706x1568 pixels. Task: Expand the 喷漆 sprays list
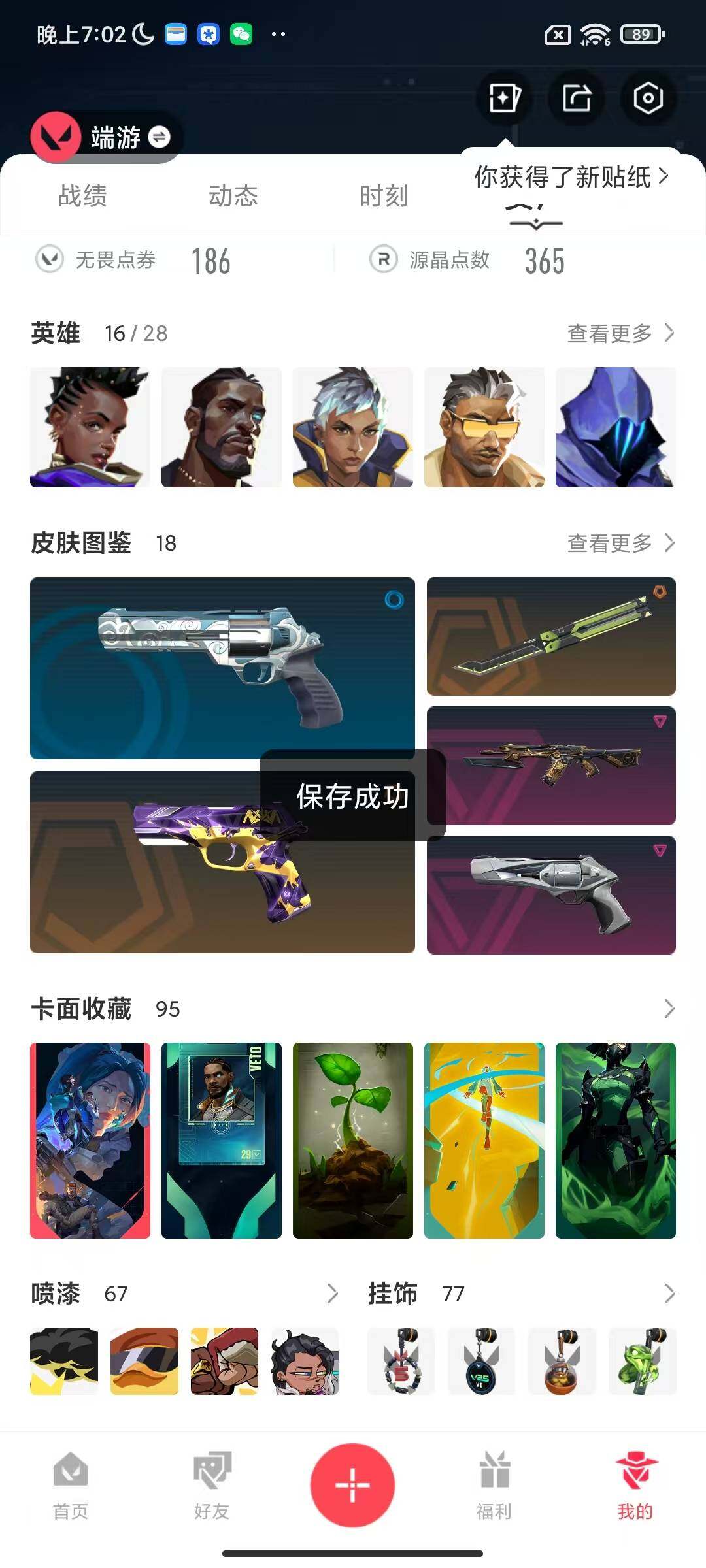tap(332, 1293)
